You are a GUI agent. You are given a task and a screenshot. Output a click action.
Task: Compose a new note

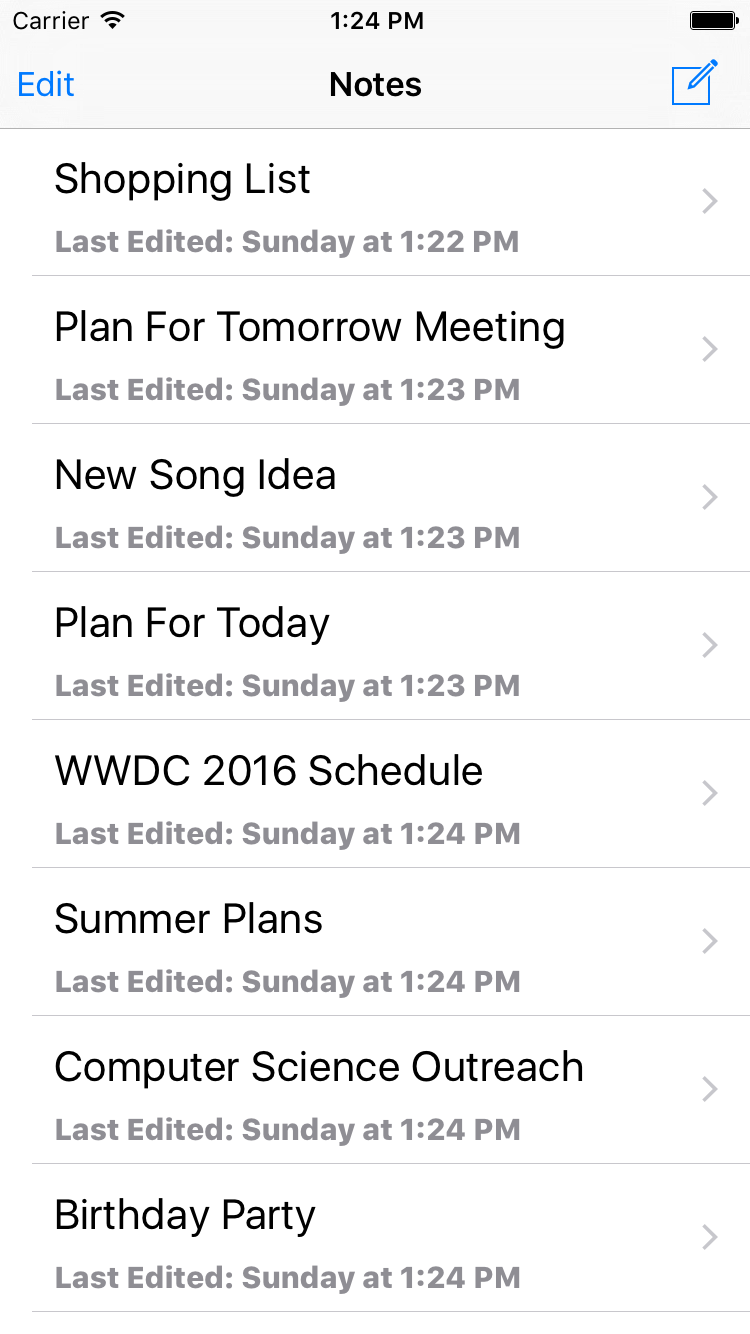(695, 83)
